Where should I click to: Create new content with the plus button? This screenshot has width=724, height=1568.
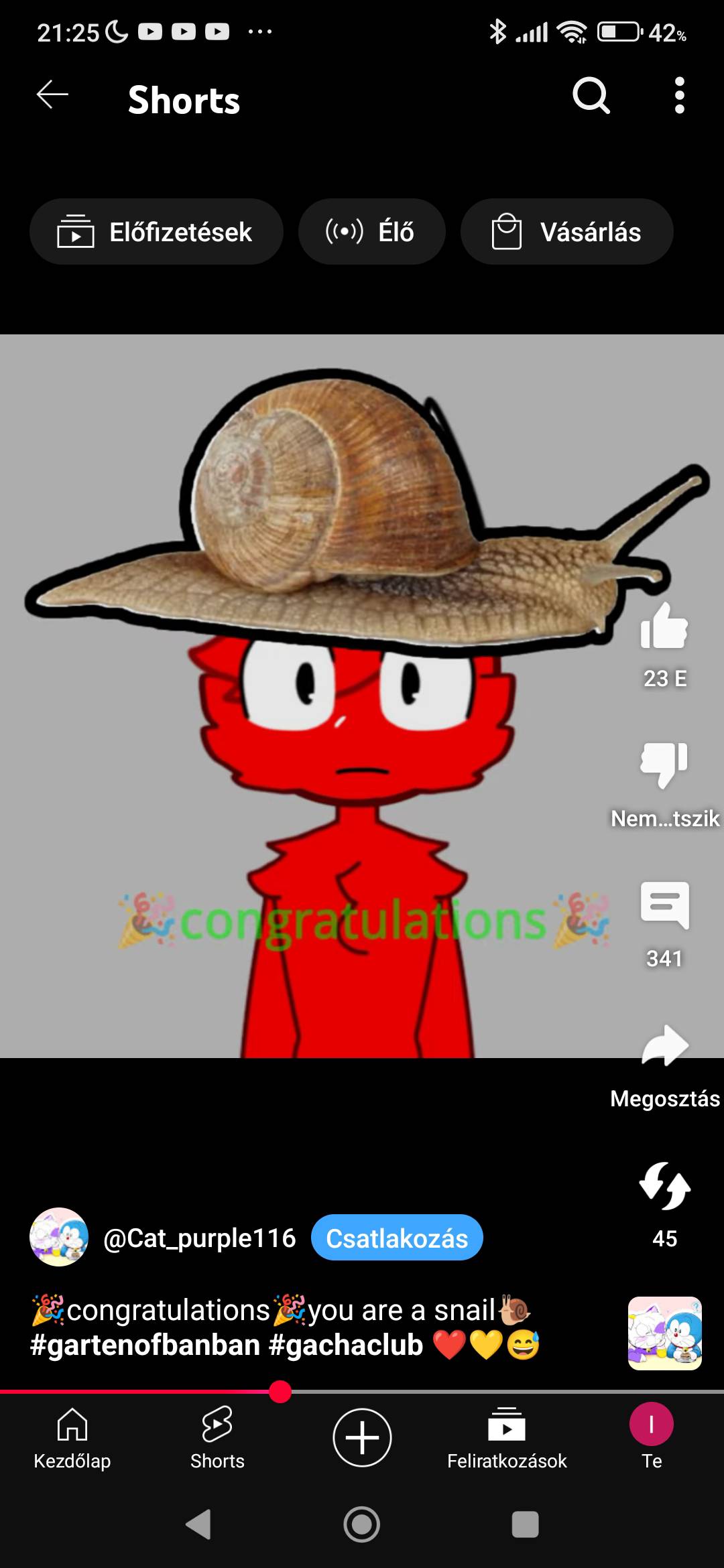click(362, 1438)
